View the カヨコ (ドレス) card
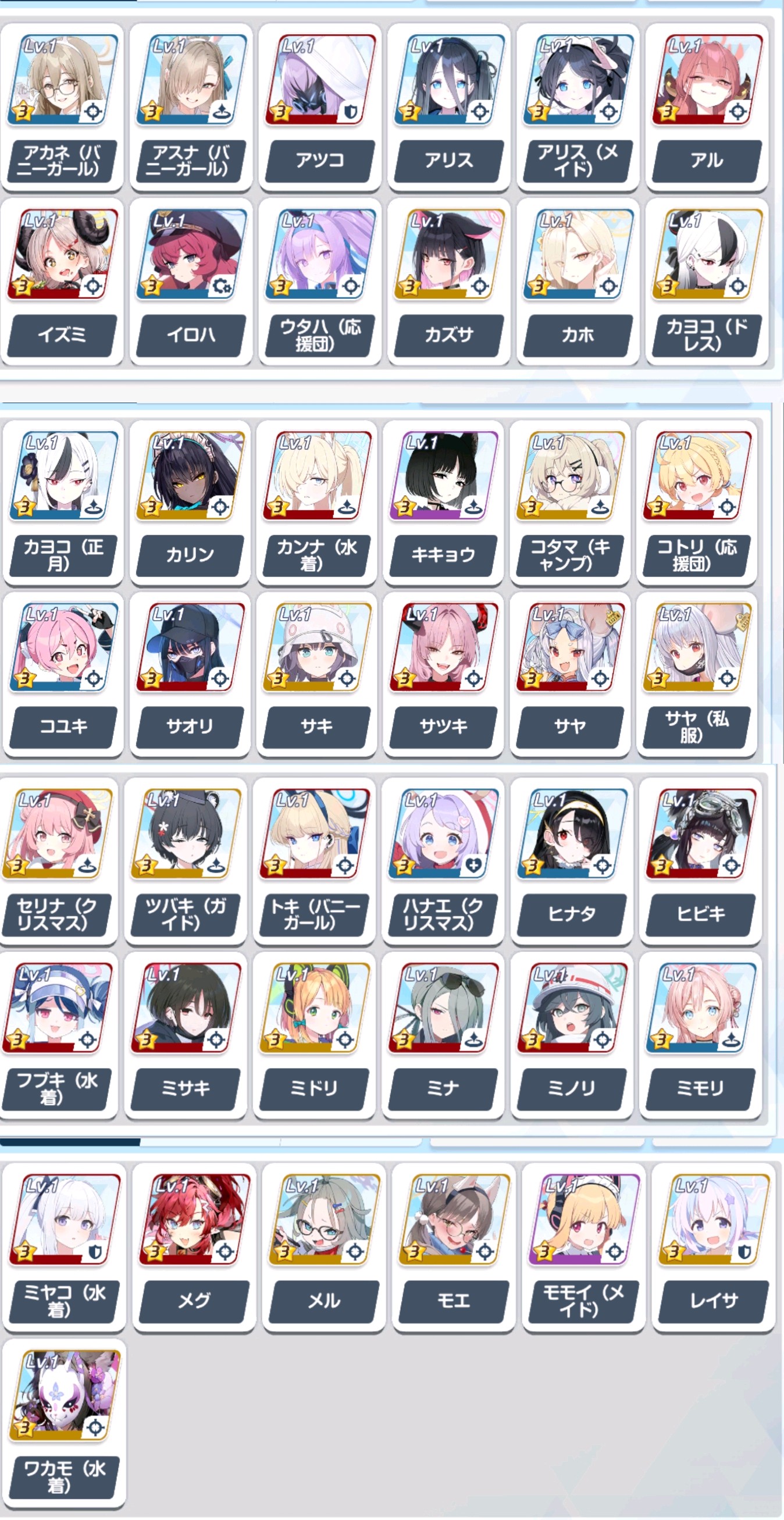Image resolution: width=784 pixels, height=1520 pixels. click(707, 282)
